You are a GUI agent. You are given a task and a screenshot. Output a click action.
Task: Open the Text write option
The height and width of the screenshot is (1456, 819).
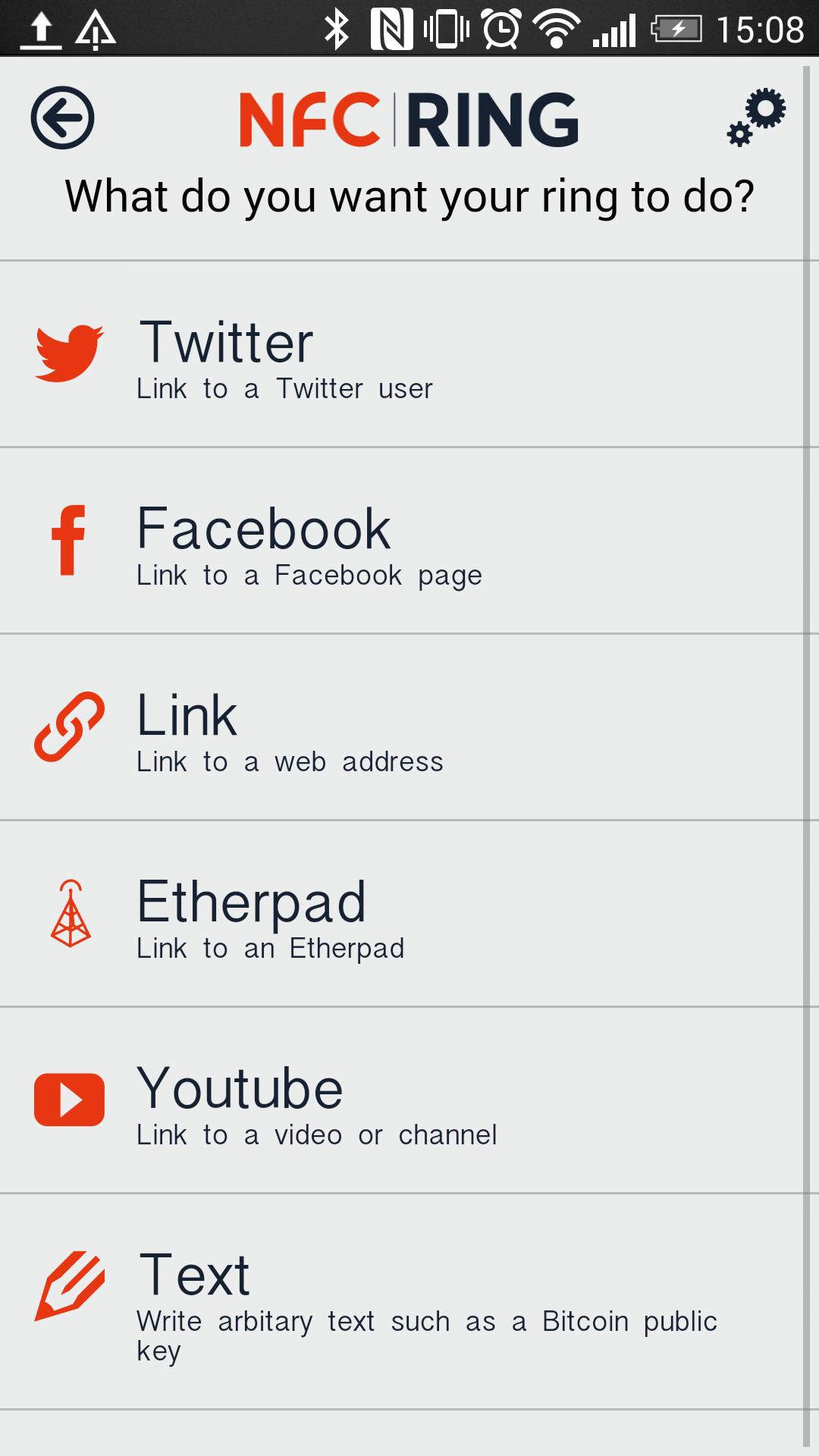(402, 1301)
